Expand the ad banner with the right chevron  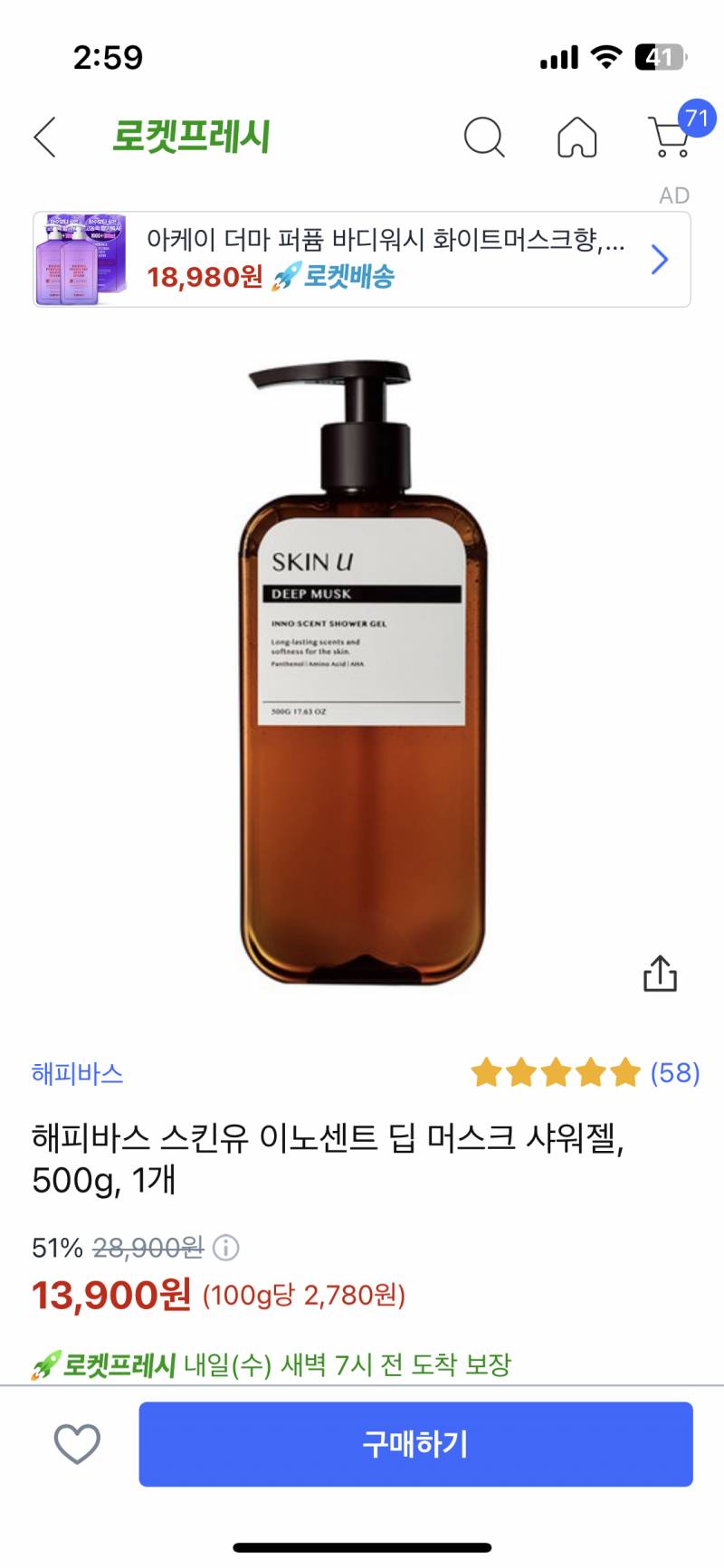coord(660,260)
